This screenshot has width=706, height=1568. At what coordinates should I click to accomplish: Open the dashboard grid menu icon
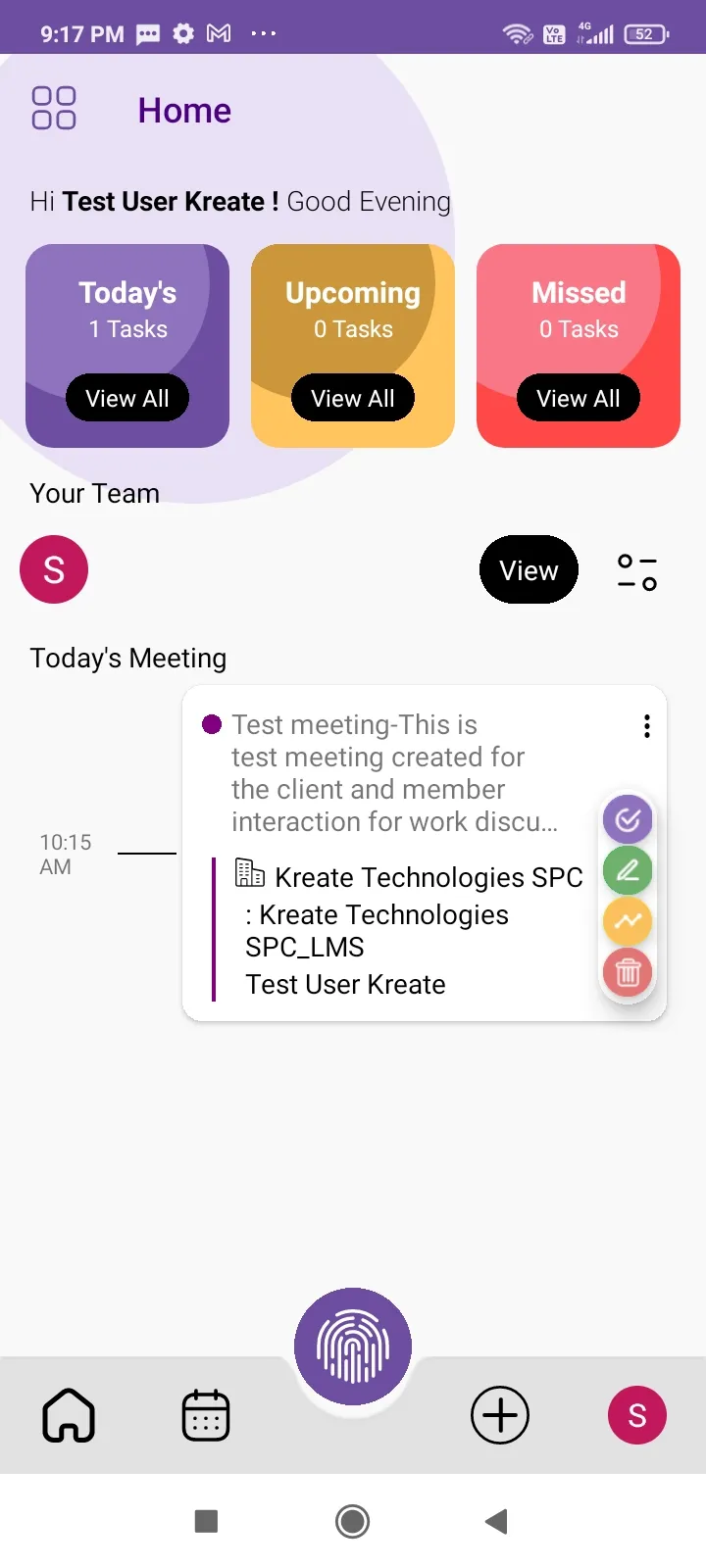click(x=54, y=108)
